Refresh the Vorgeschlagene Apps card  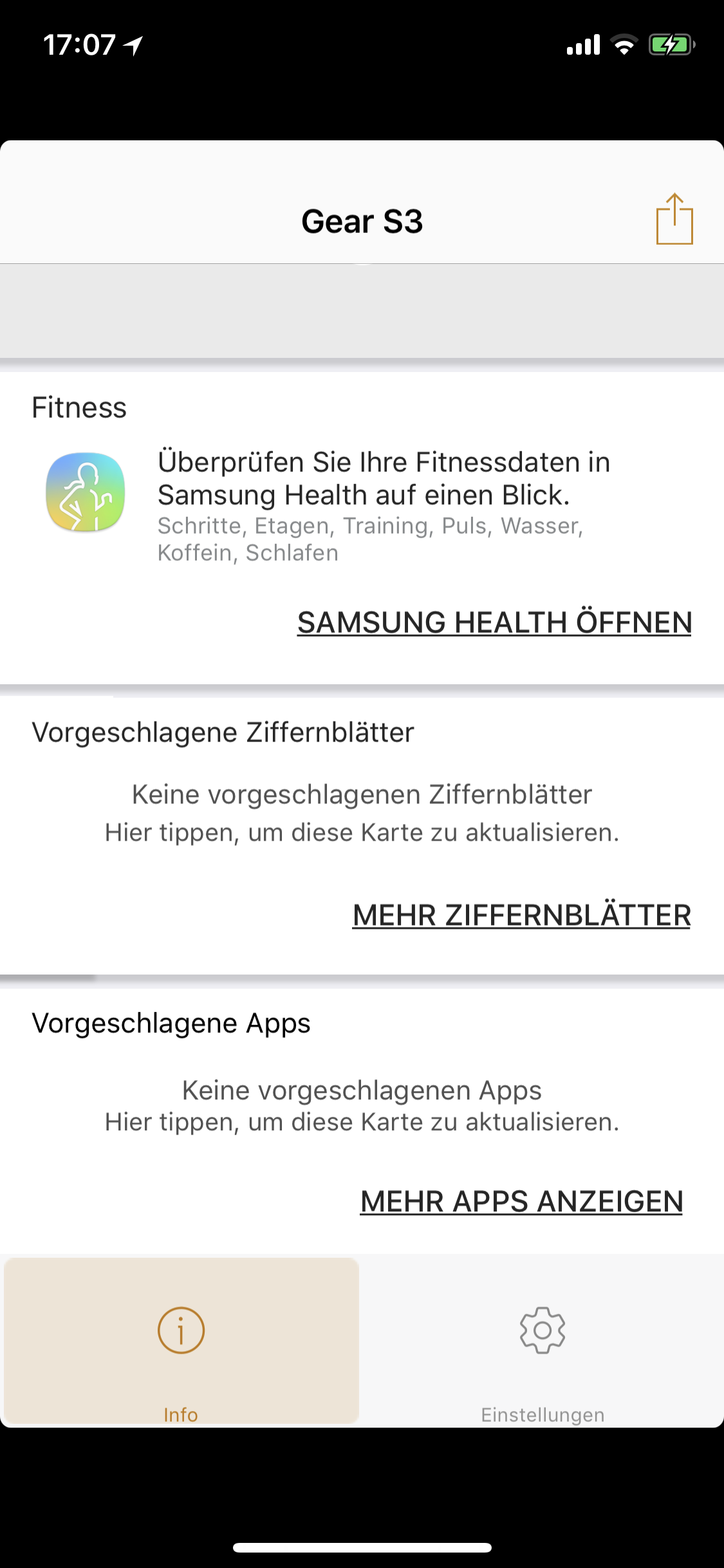coord(362,1106)
